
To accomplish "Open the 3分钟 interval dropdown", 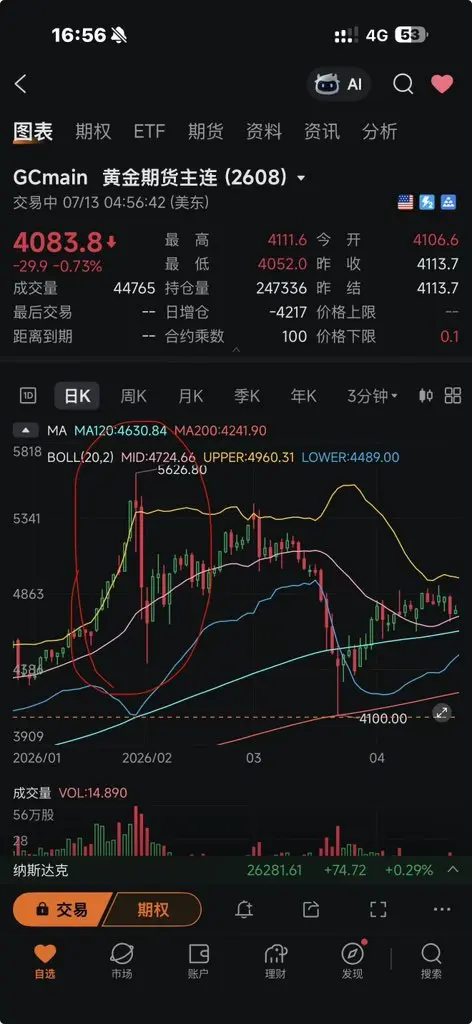I will (x=372, y=396).
